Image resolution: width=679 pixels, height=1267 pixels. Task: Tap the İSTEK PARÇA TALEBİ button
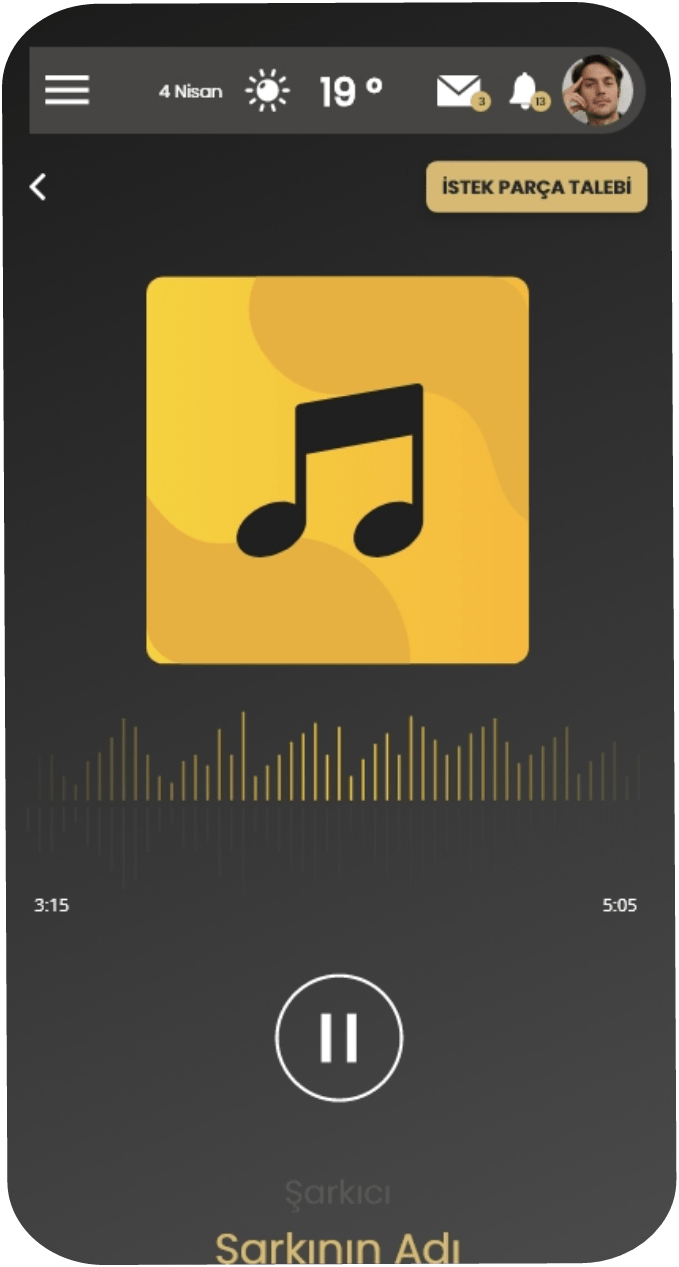(x=537, y=187)
